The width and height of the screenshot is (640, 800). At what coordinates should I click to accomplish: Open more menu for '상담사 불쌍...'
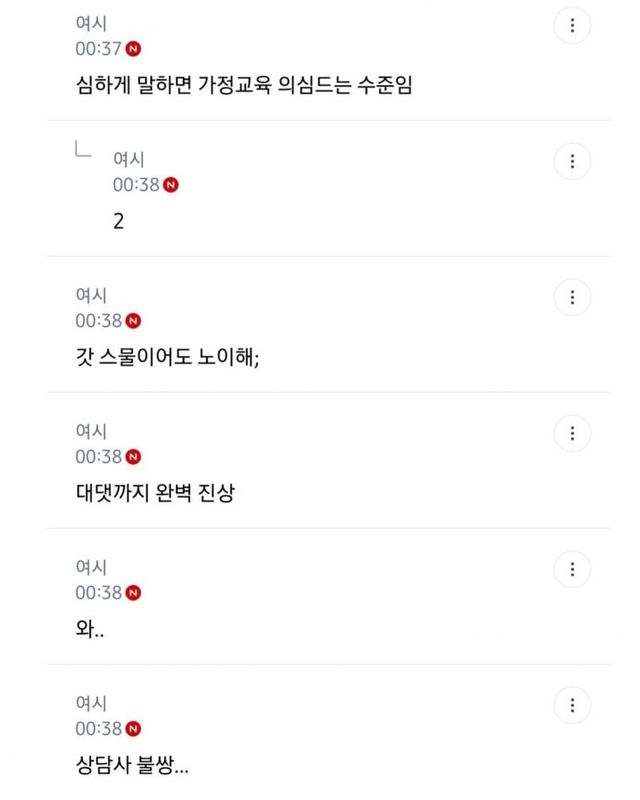click(x=572, y=705)
